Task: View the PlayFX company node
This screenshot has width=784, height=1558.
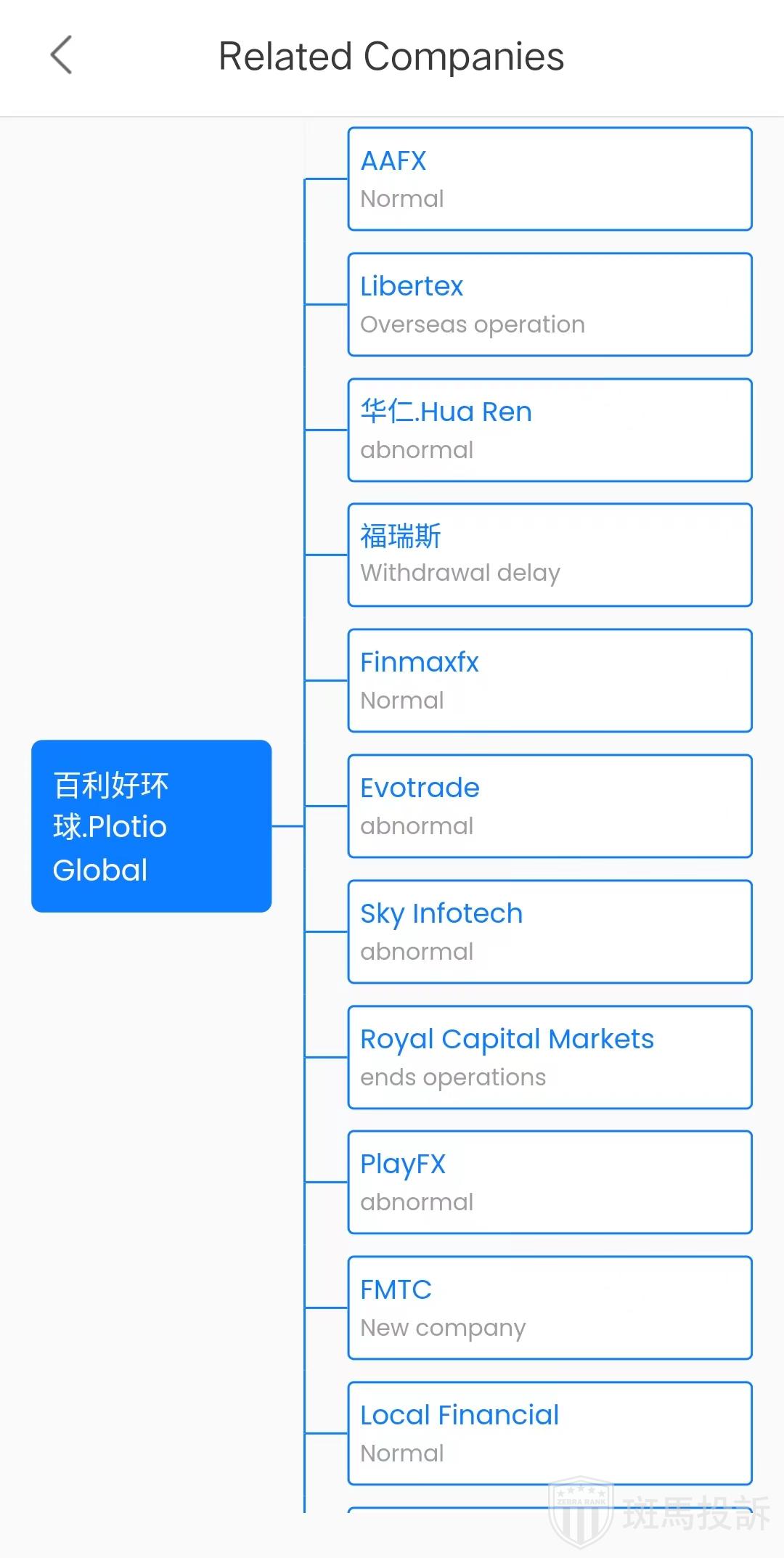Action: pyautogui.click(x=550, y=1182)
